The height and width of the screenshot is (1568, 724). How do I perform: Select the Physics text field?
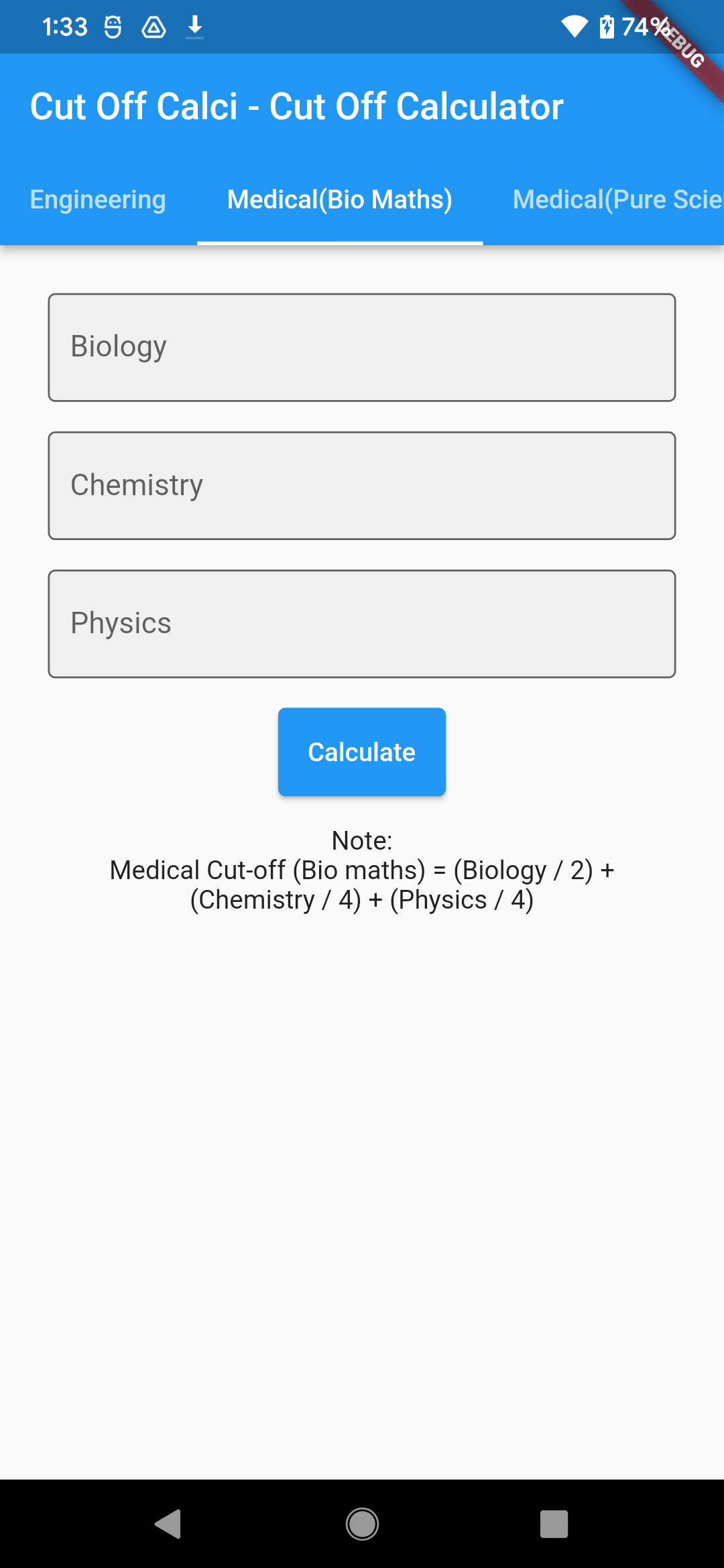click(x=362, y=623)
